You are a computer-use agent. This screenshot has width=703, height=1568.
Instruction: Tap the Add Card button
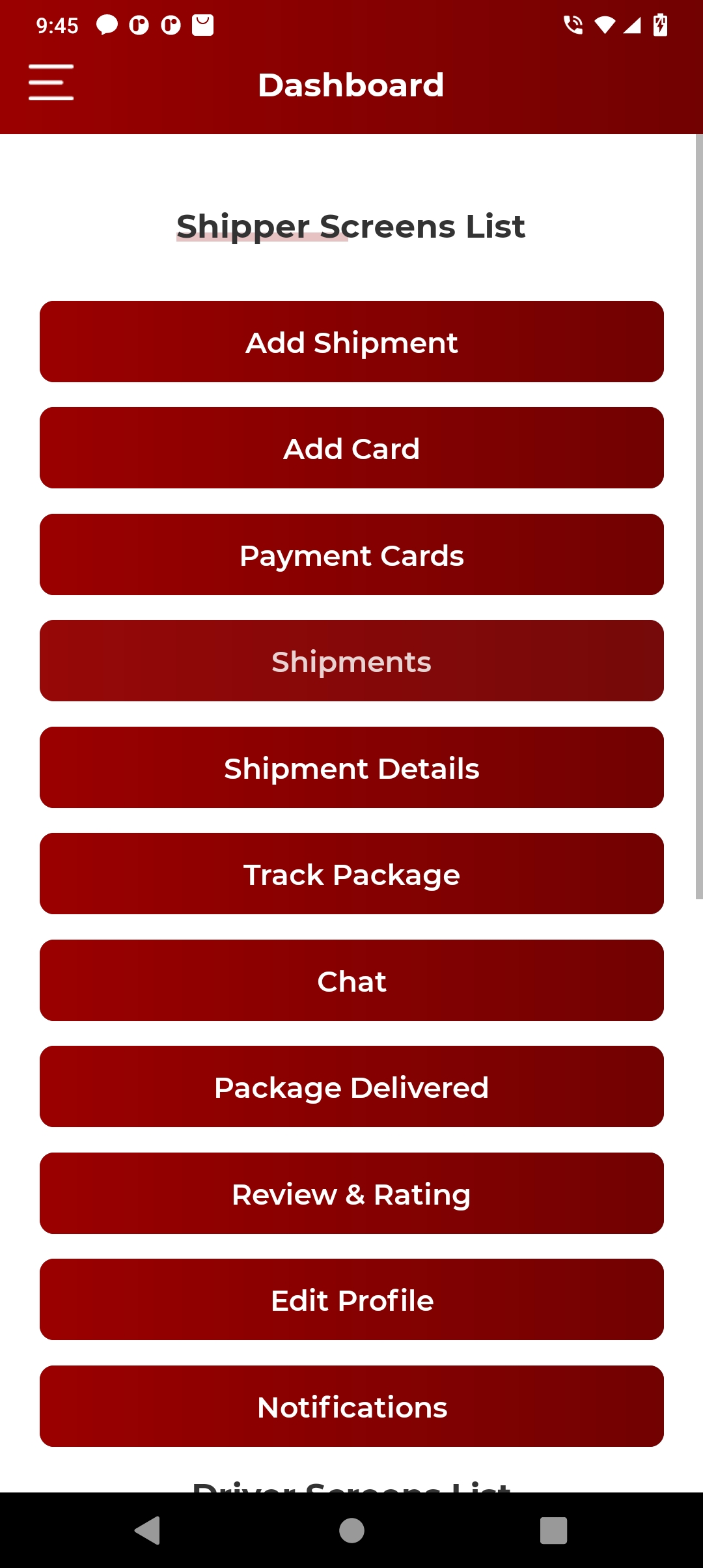[x=351, y=448]
